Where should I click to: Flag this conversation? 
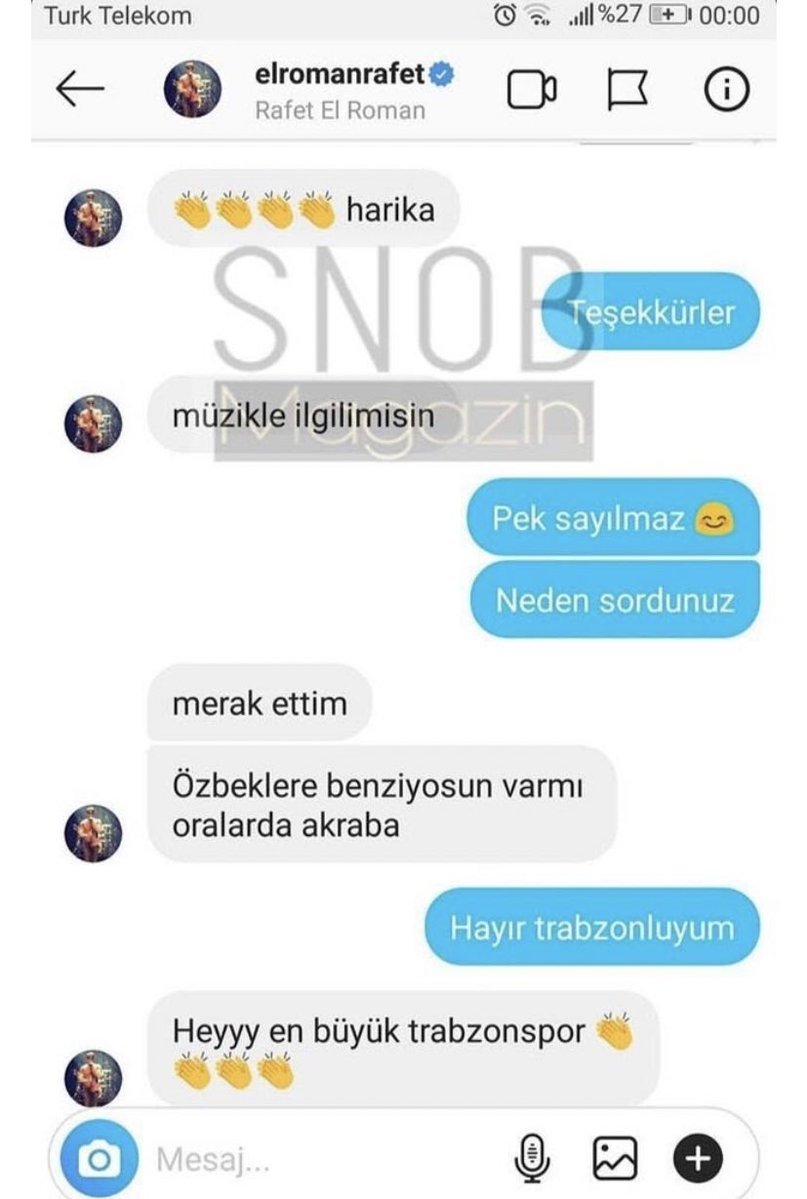[630, 90]
